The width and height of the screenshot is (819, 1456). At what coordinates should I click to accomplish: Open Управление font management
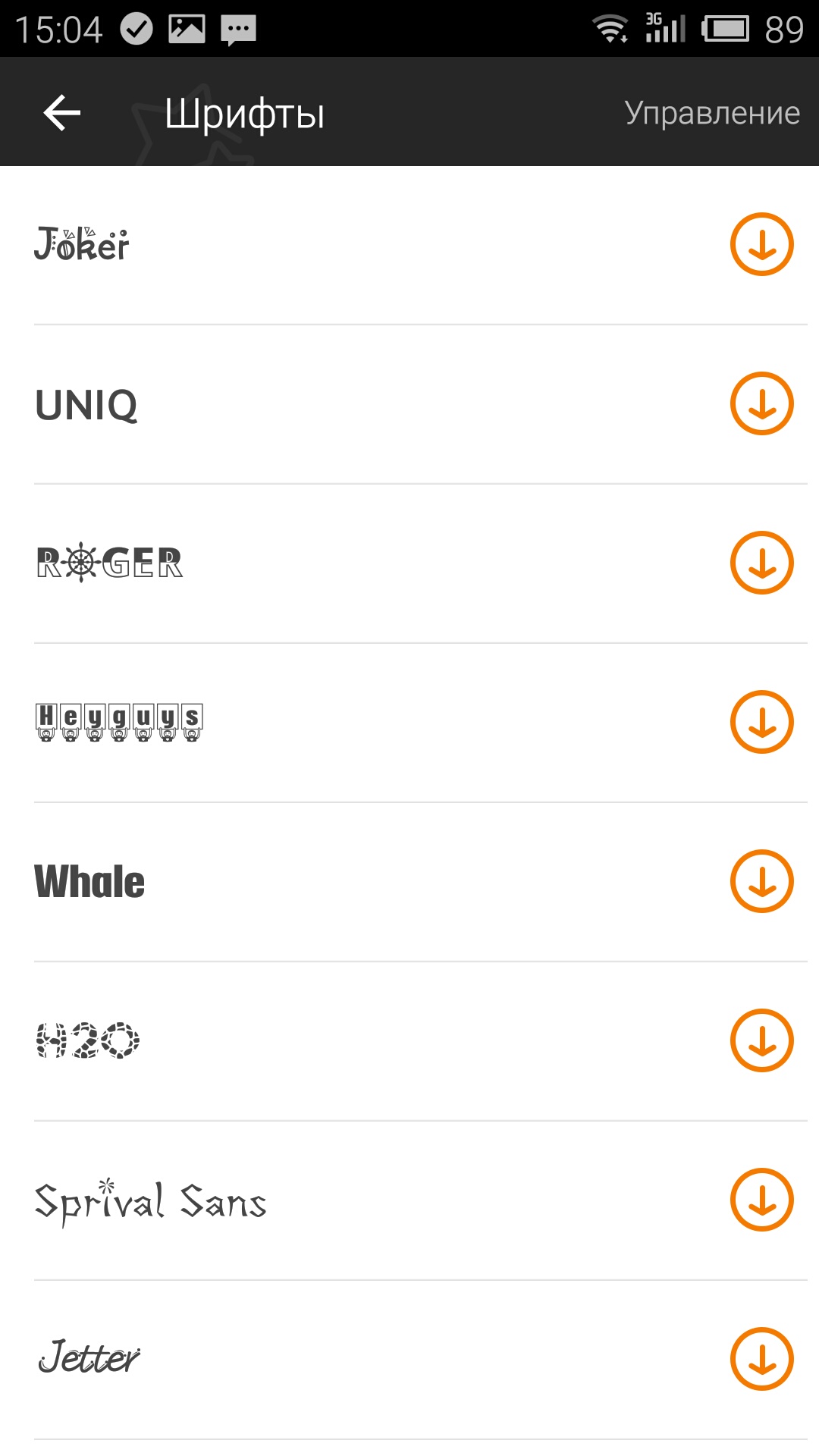tap(711, 113)
